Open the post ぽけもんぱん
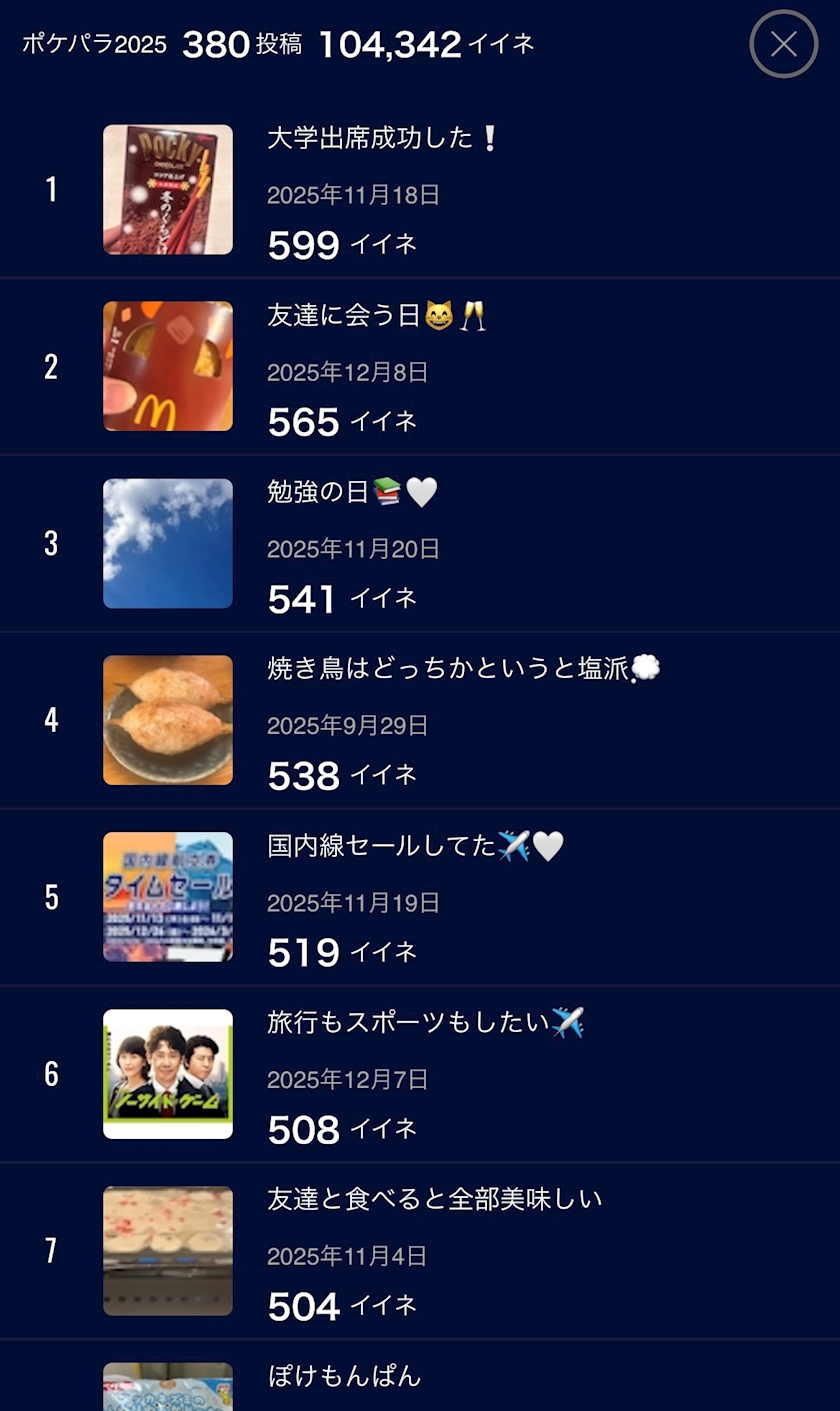Image resolution: width=840 pixels, height=1411 pixels. tap(420, 1377)
